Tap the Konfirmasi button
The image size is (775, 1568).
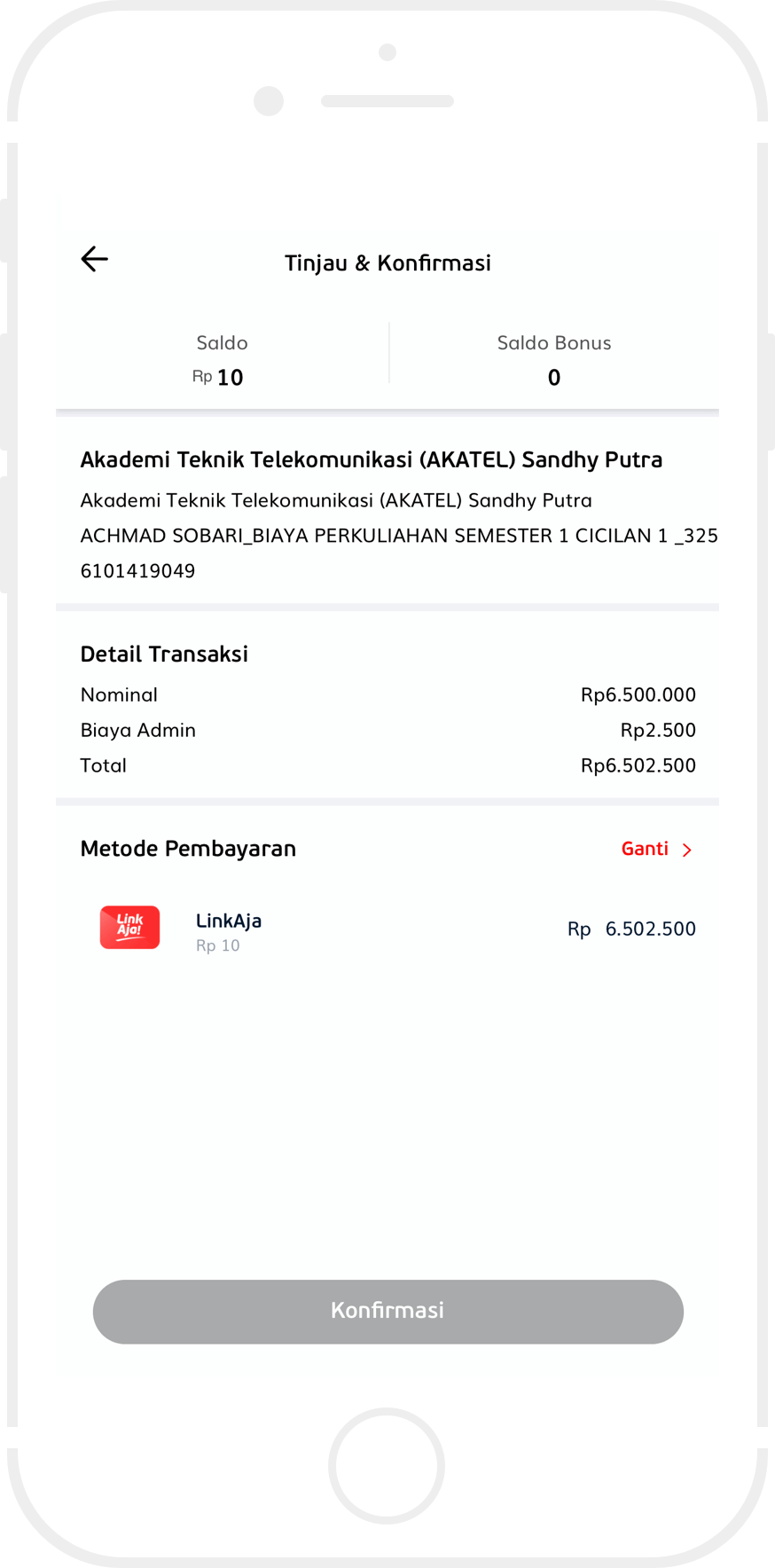point(387,1311)
